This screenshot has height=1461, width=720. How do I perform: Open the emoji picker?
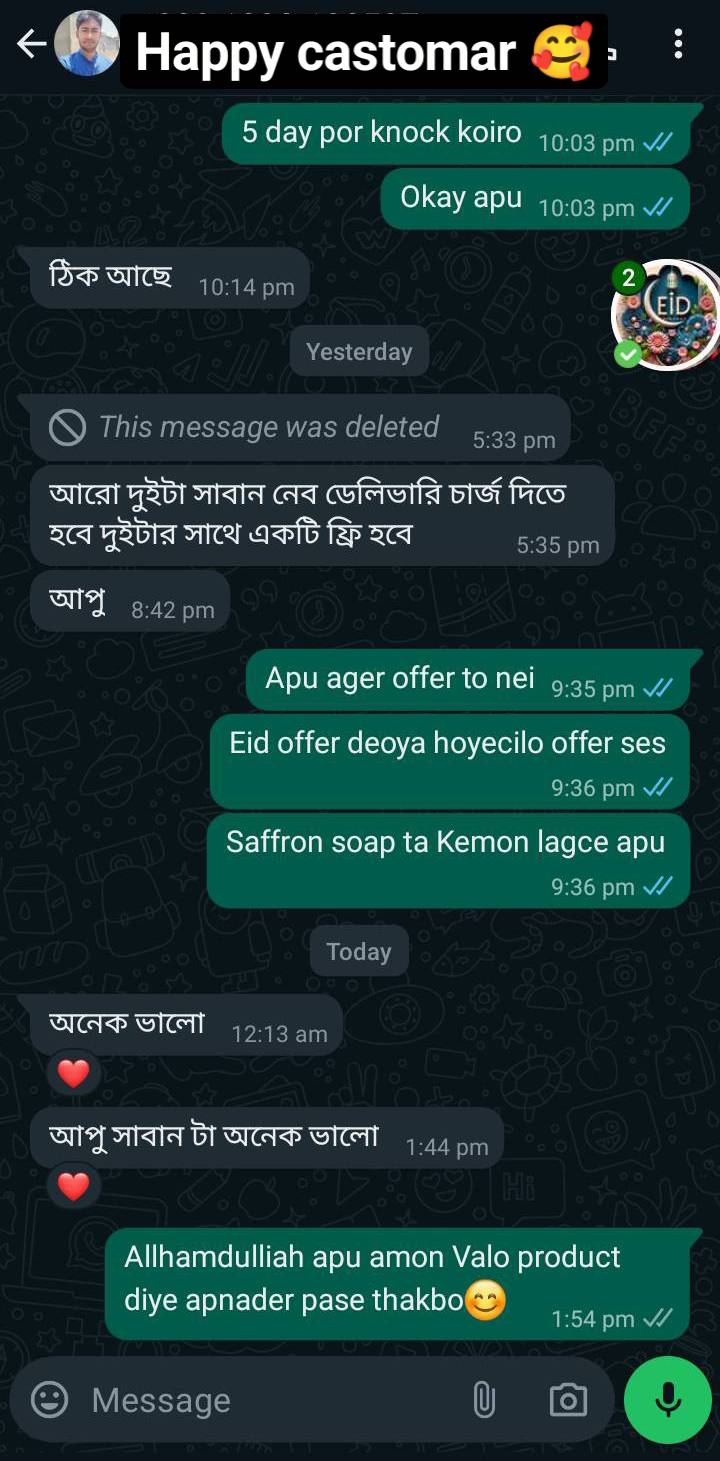pos(50,1399)
